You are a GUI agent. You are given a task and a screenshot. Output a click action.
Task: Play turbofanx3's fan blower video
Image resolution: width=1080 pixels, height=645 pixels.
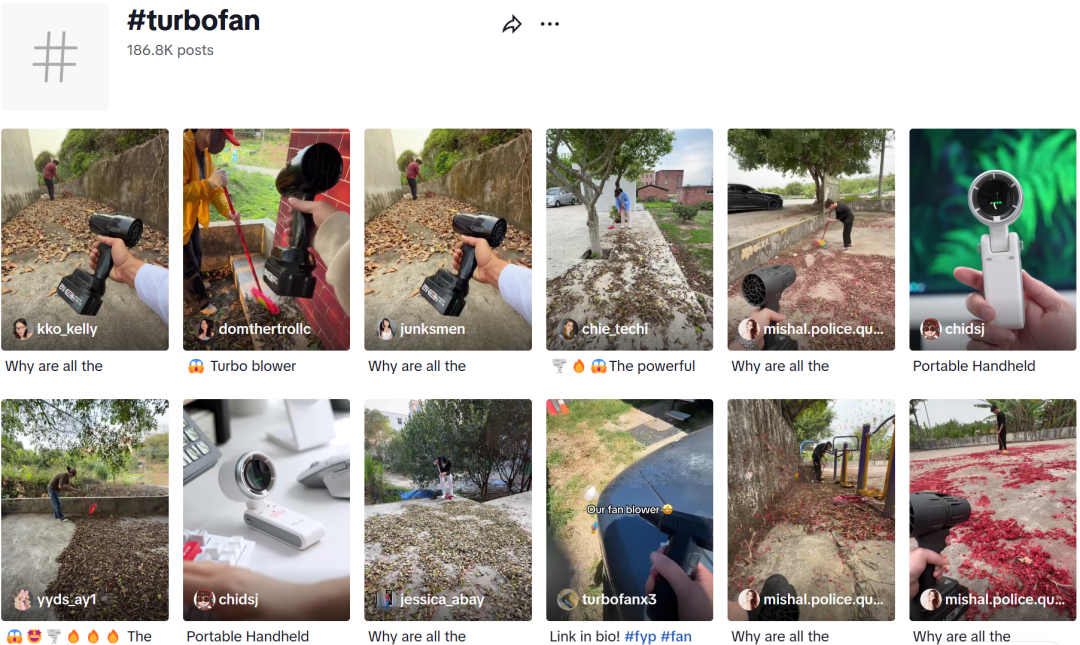[x=629, y=509]
